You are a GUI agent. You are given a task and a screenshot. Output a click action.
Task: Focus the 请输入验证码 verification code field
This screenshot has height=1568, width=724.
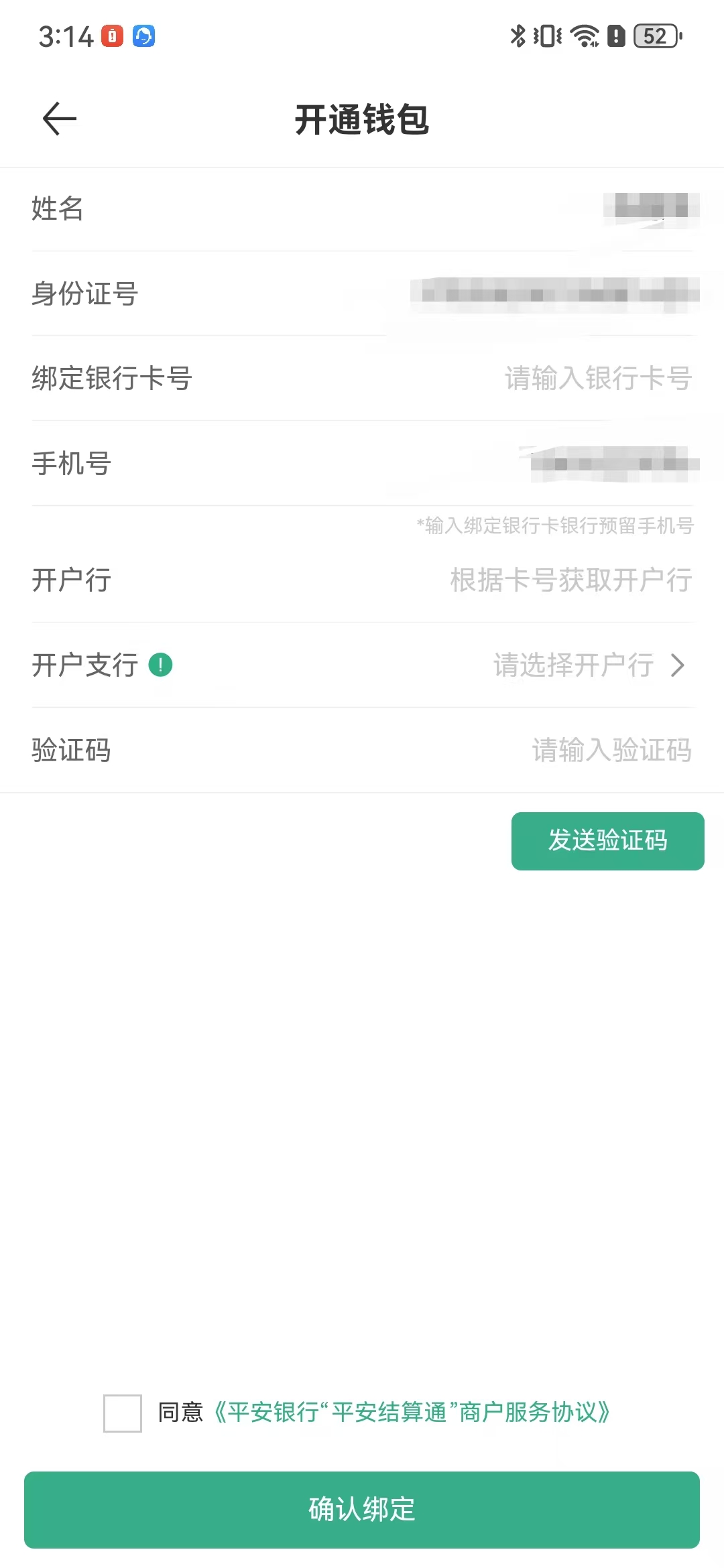pos(611,750)
